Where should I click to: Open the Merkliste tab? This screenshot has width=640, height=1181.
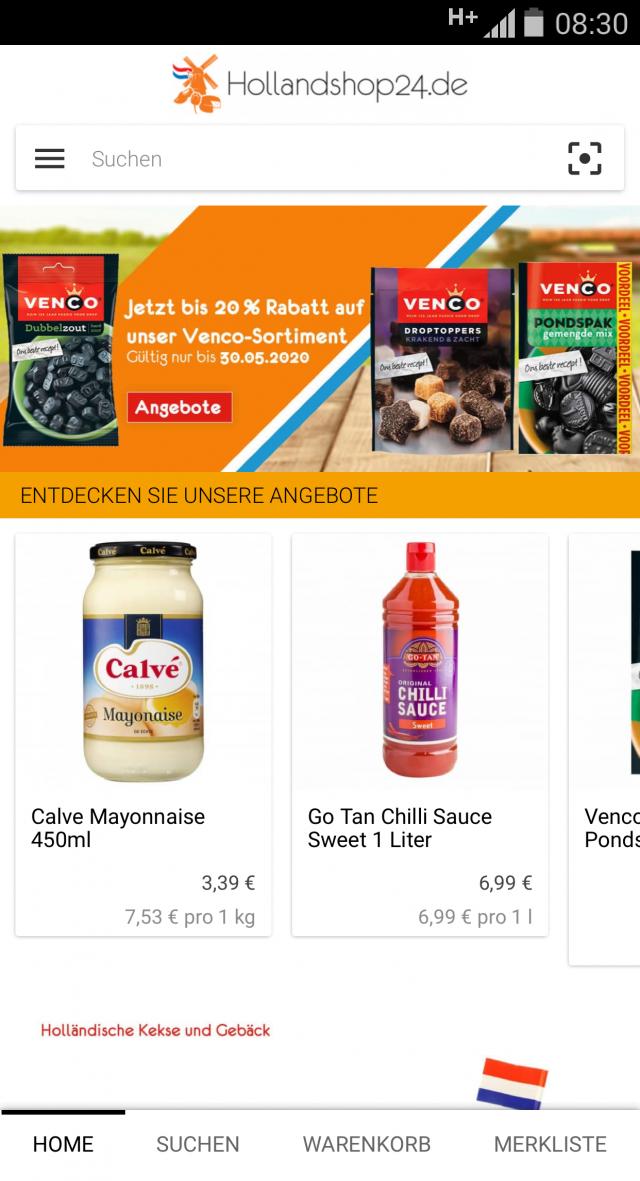(x=550, y=1144)
